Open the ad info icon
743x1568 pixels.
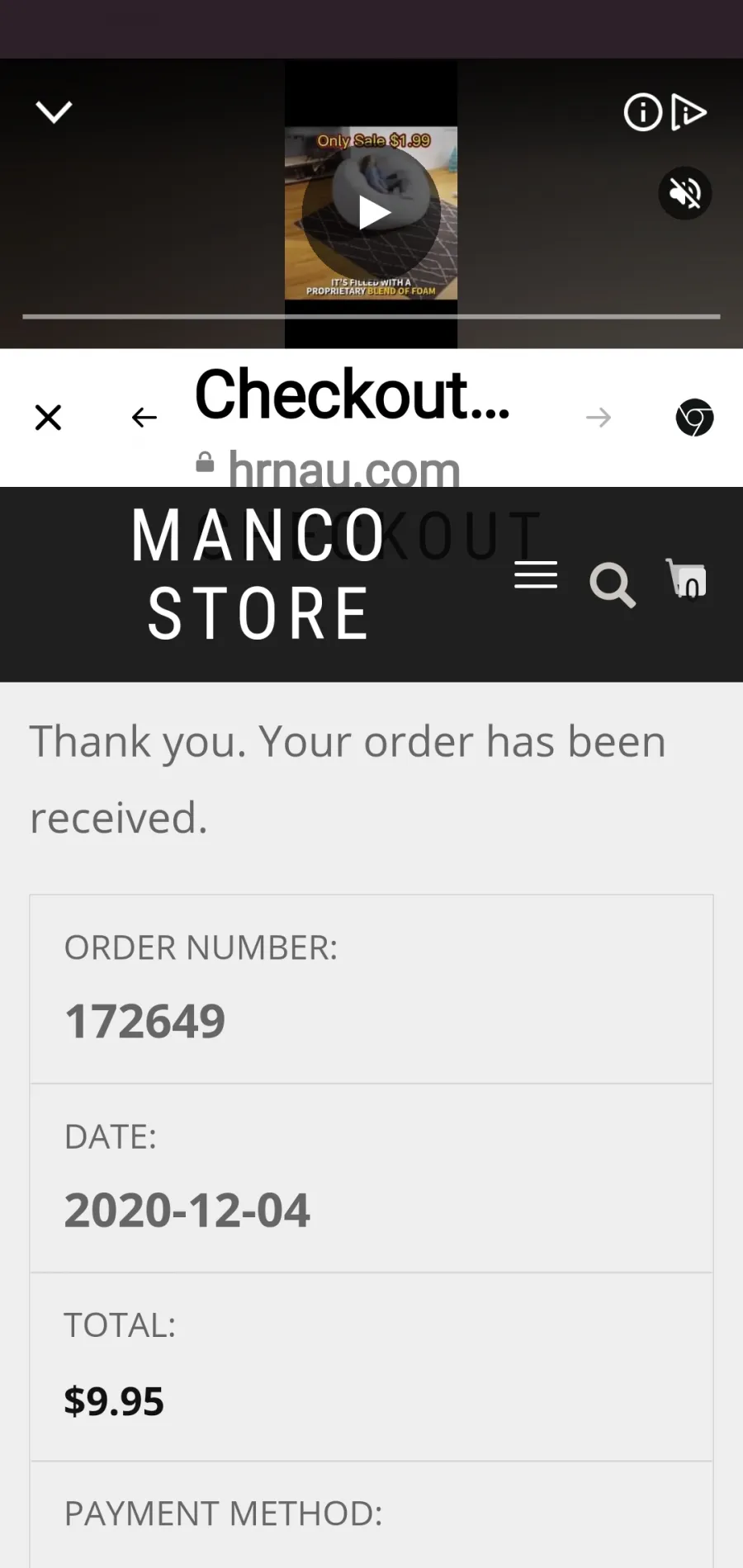pos(642,112)
